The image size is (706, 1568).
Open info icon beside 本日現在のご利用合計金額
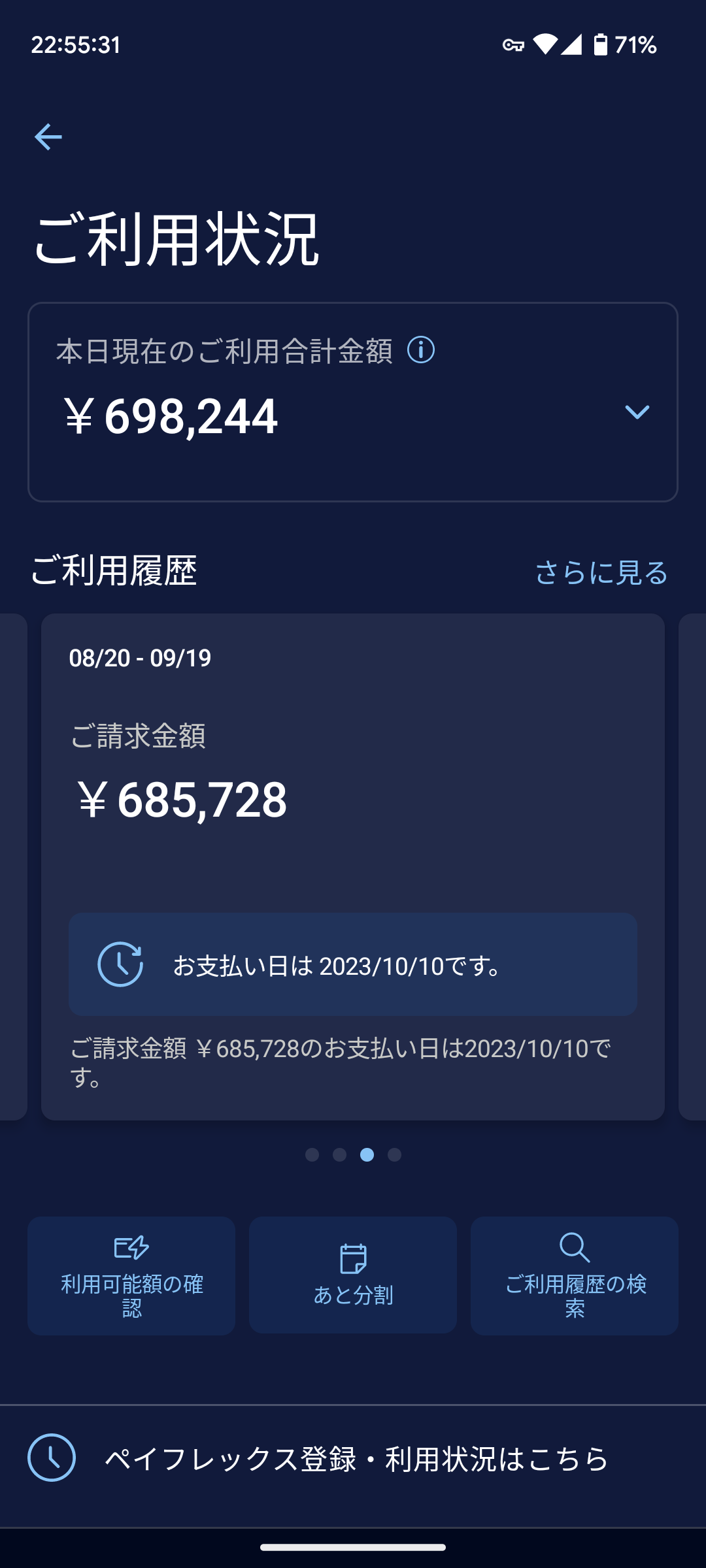(x=421, y=350)
